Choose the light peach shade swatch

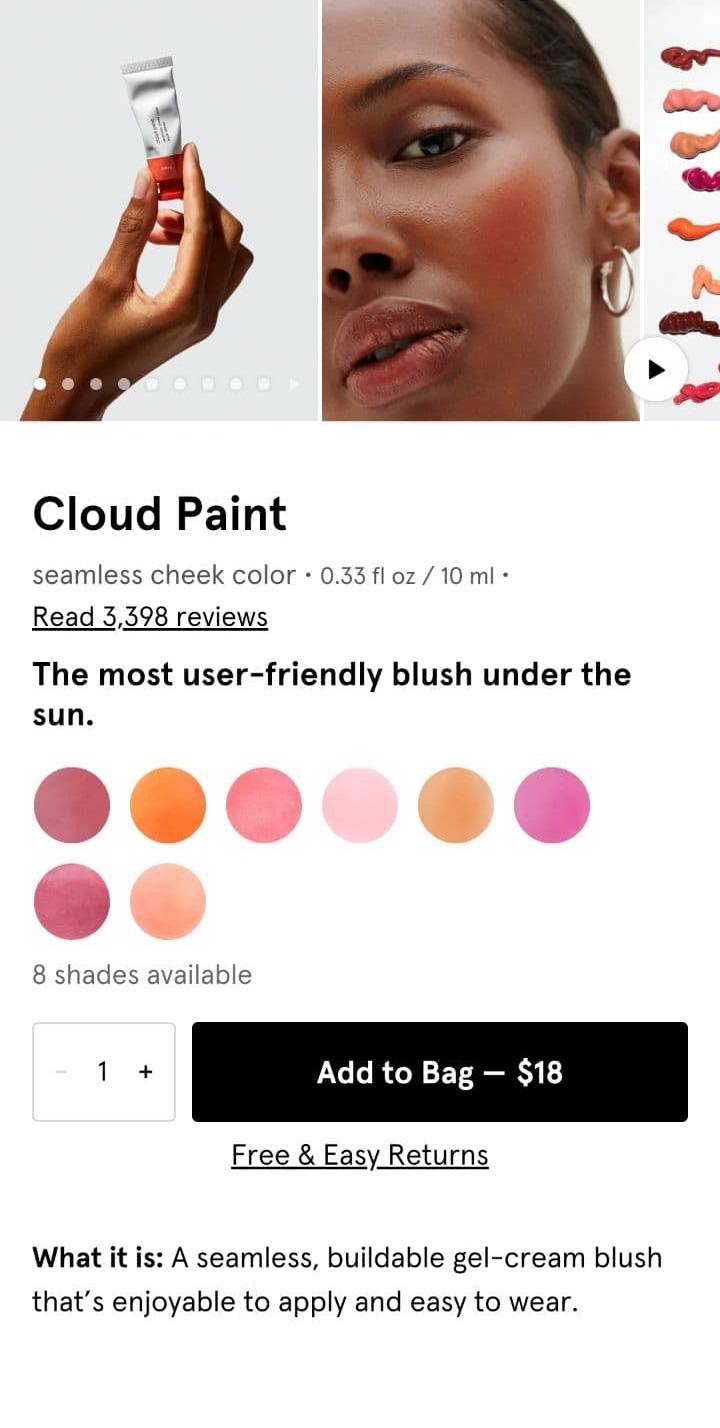pyautogui.click(x=168, y=901)
